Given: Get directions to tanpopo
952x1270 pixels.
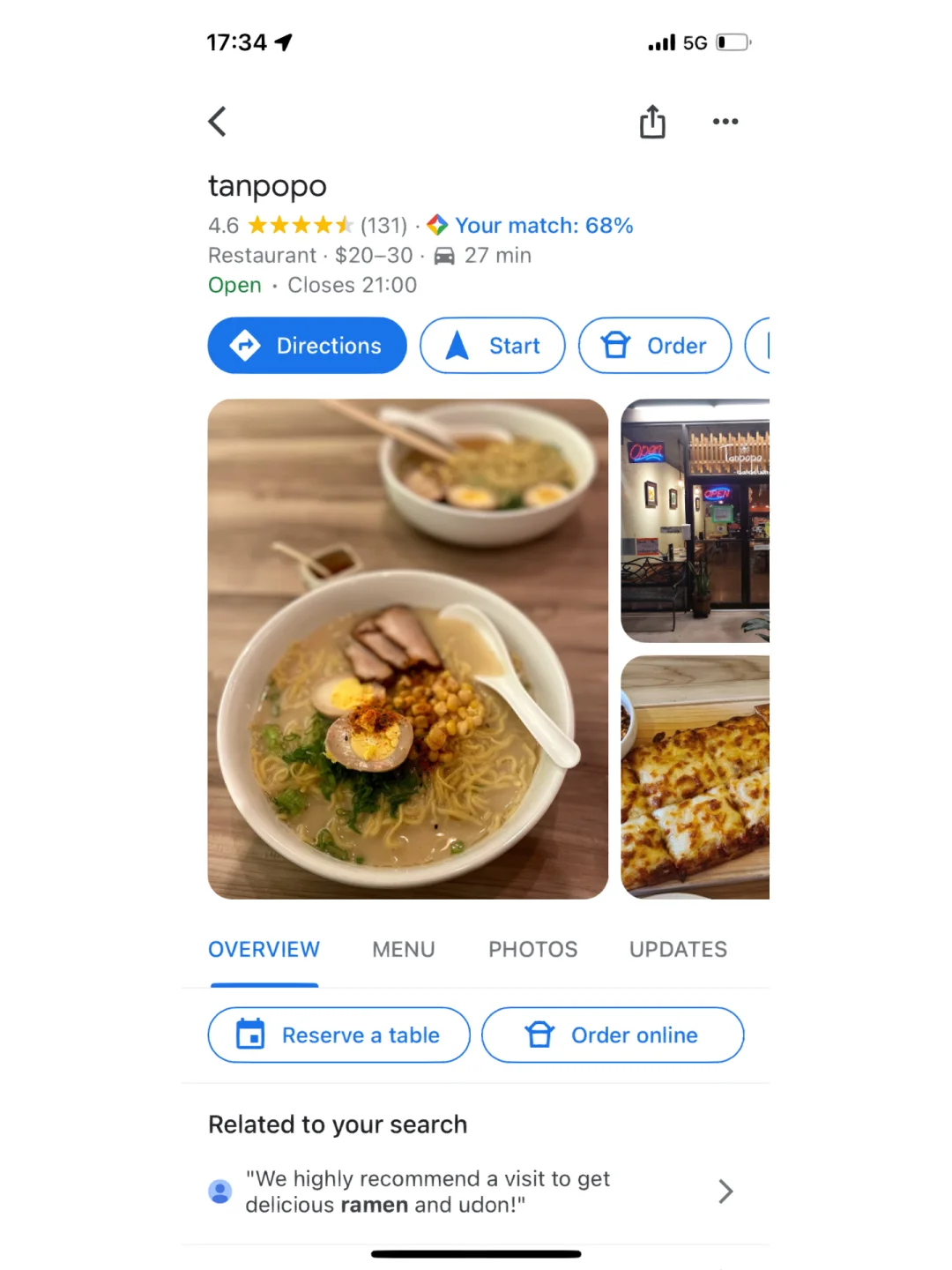Looking at the screenshot, I should (307, 346).
